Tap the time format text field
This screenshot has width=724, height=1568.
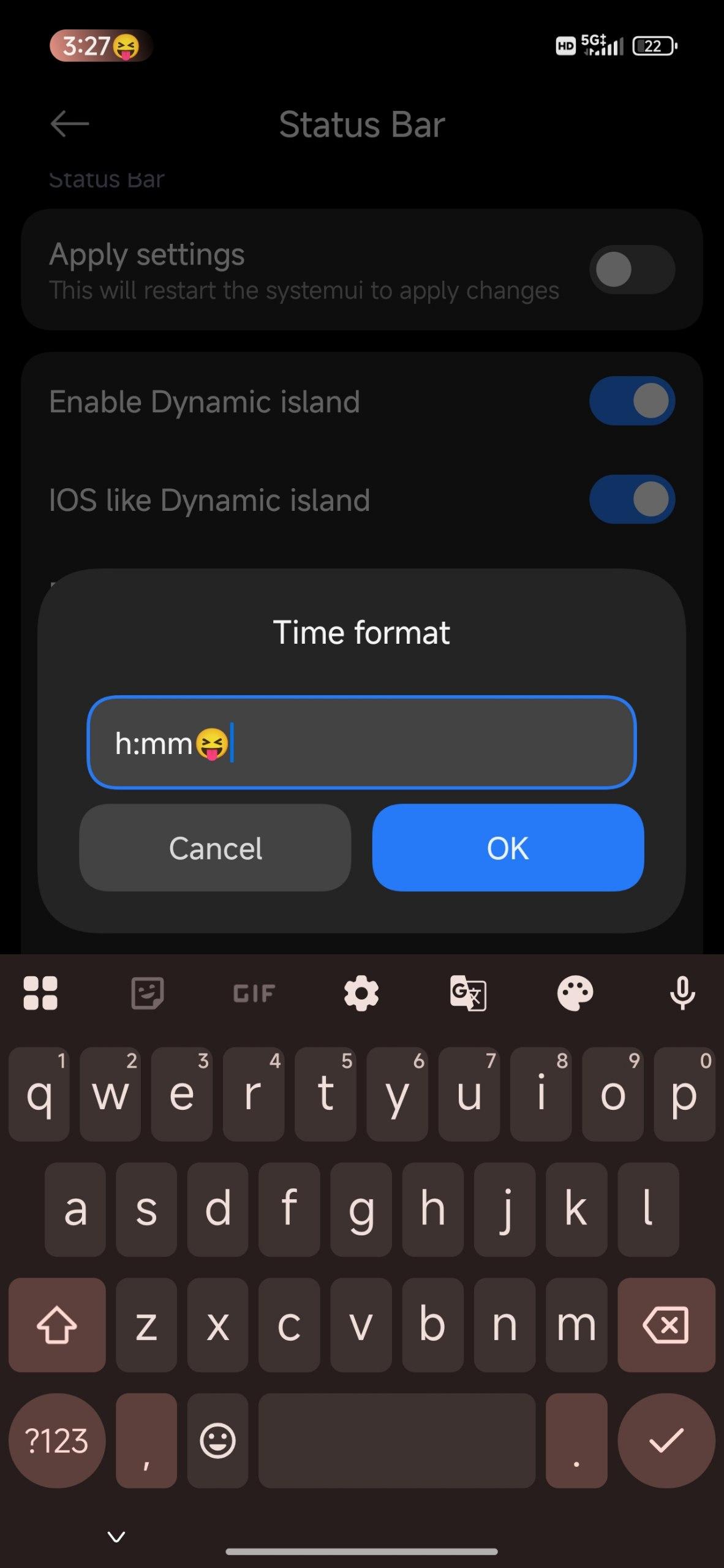tap(361, 742)
